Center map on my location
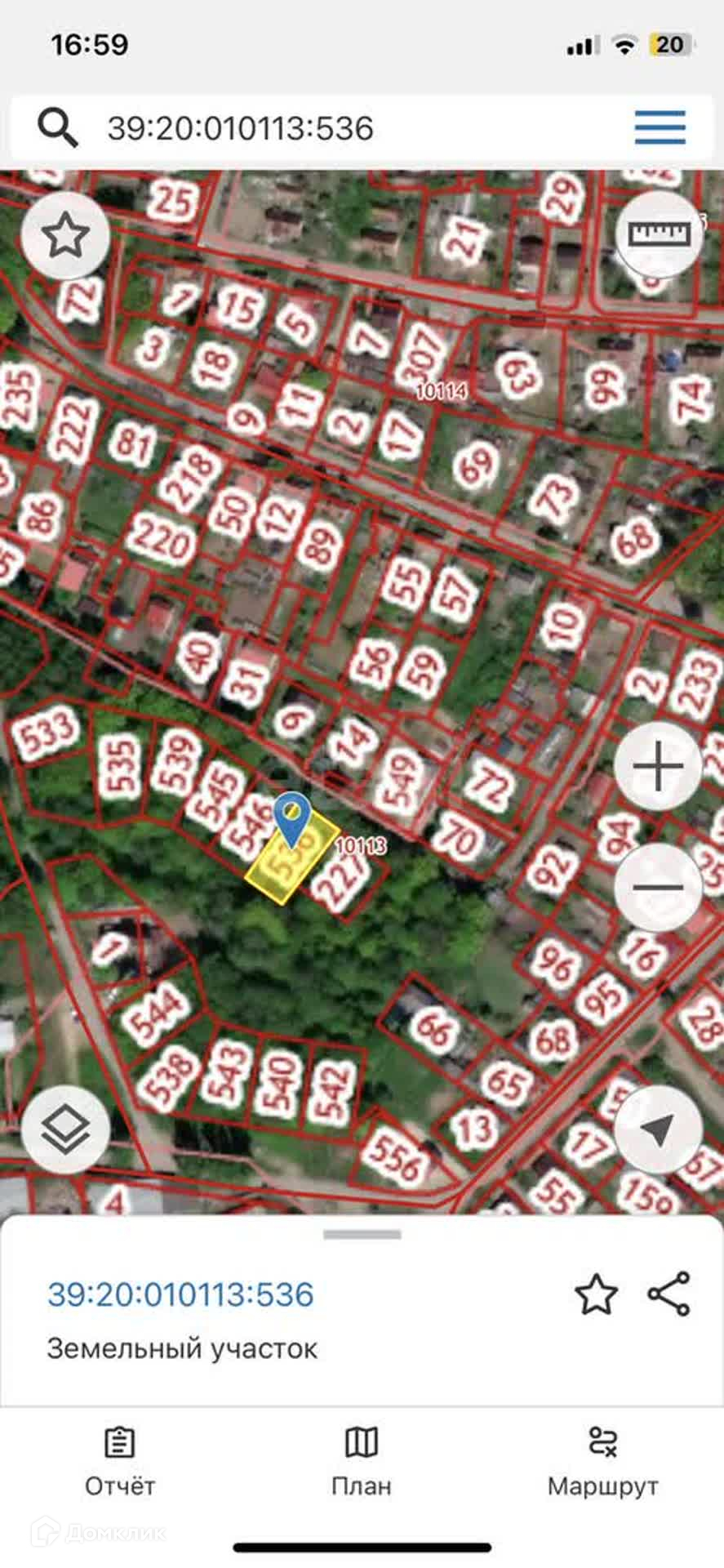Viewport: 724px width, 1568px height. (x=658, y=1130)
